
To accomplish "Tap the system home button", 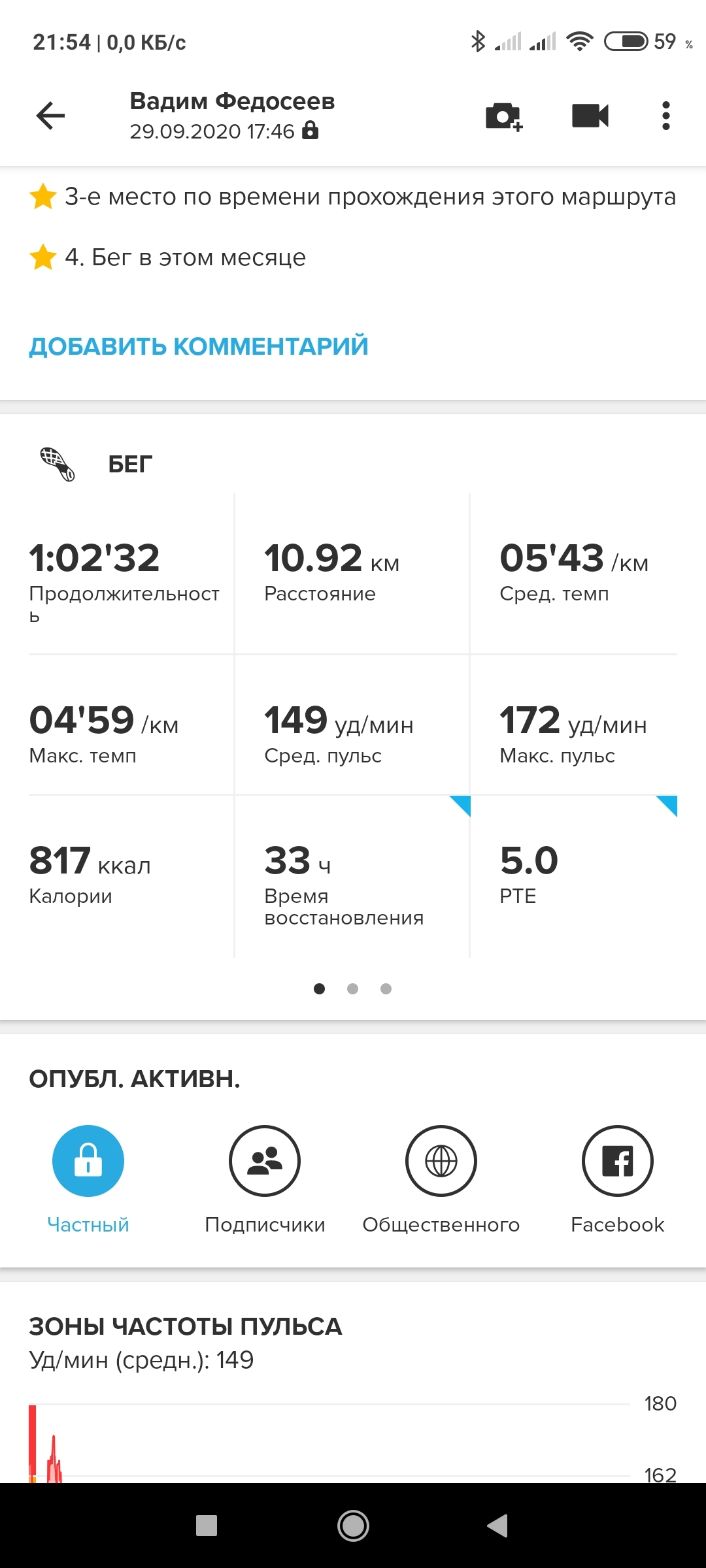I will (353, 1526).
